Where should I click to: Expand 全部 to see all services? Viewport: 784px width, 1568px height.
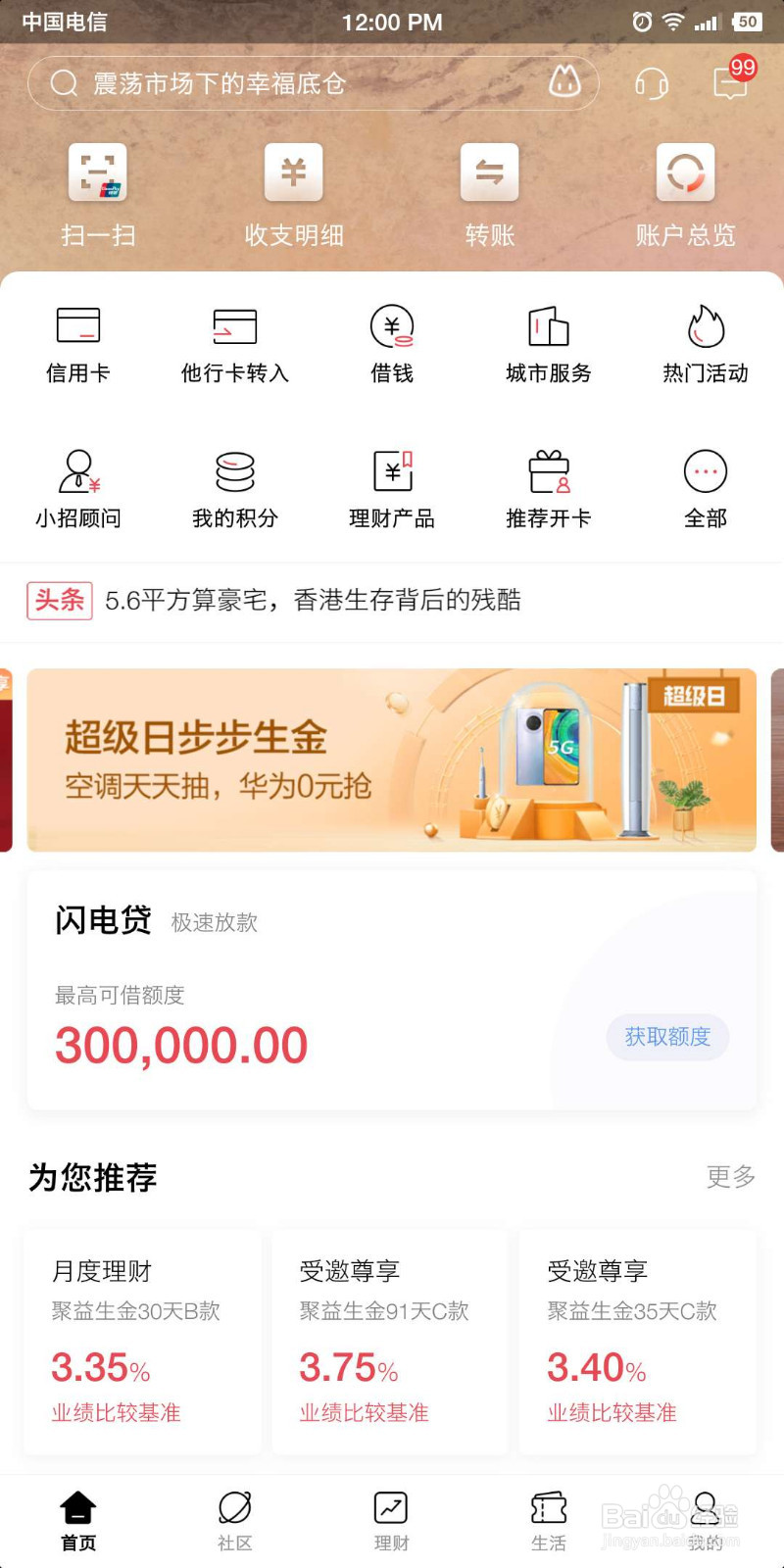point(705,487)
